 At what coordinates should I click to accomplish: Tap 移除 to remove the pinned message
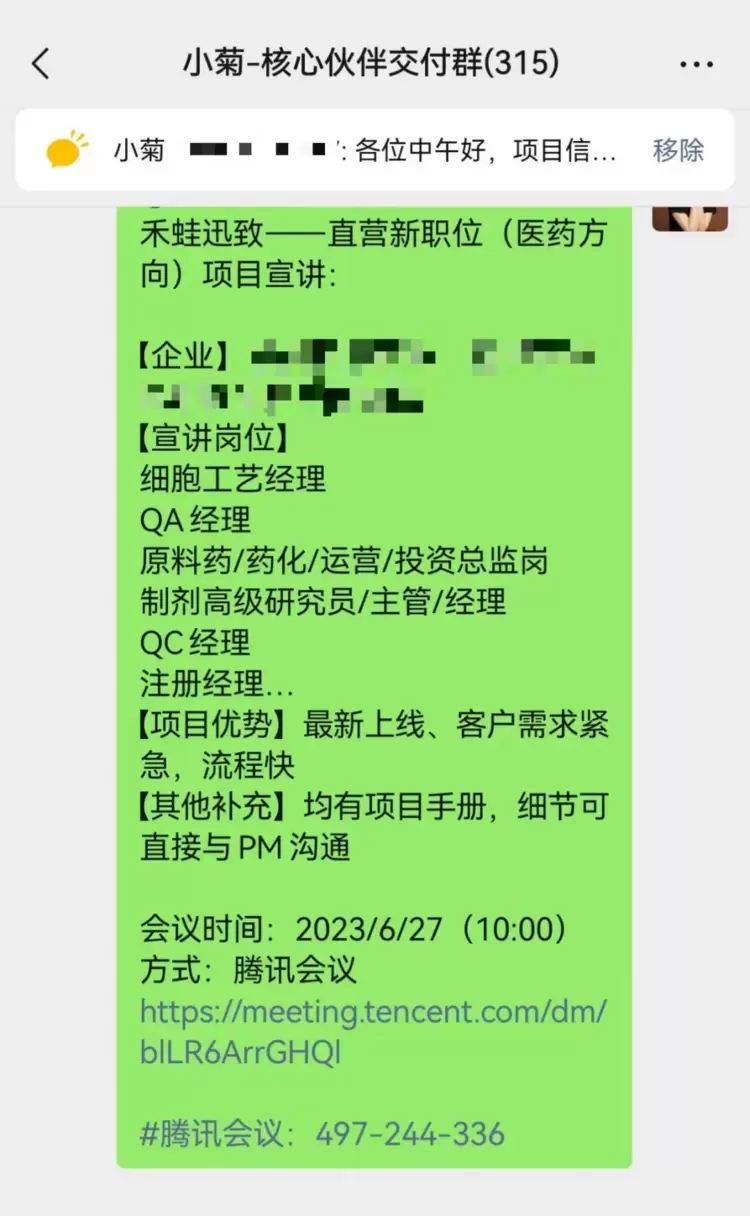click(678, 150)
